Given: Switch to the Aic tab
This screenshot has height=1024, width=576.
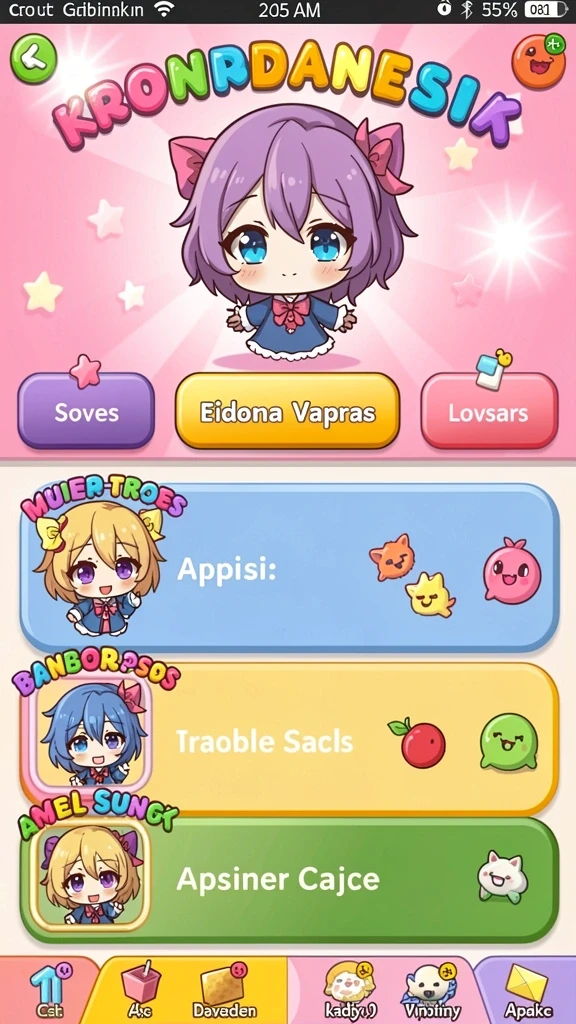Looking at the screenshot, I should click(x=137, y=990).
